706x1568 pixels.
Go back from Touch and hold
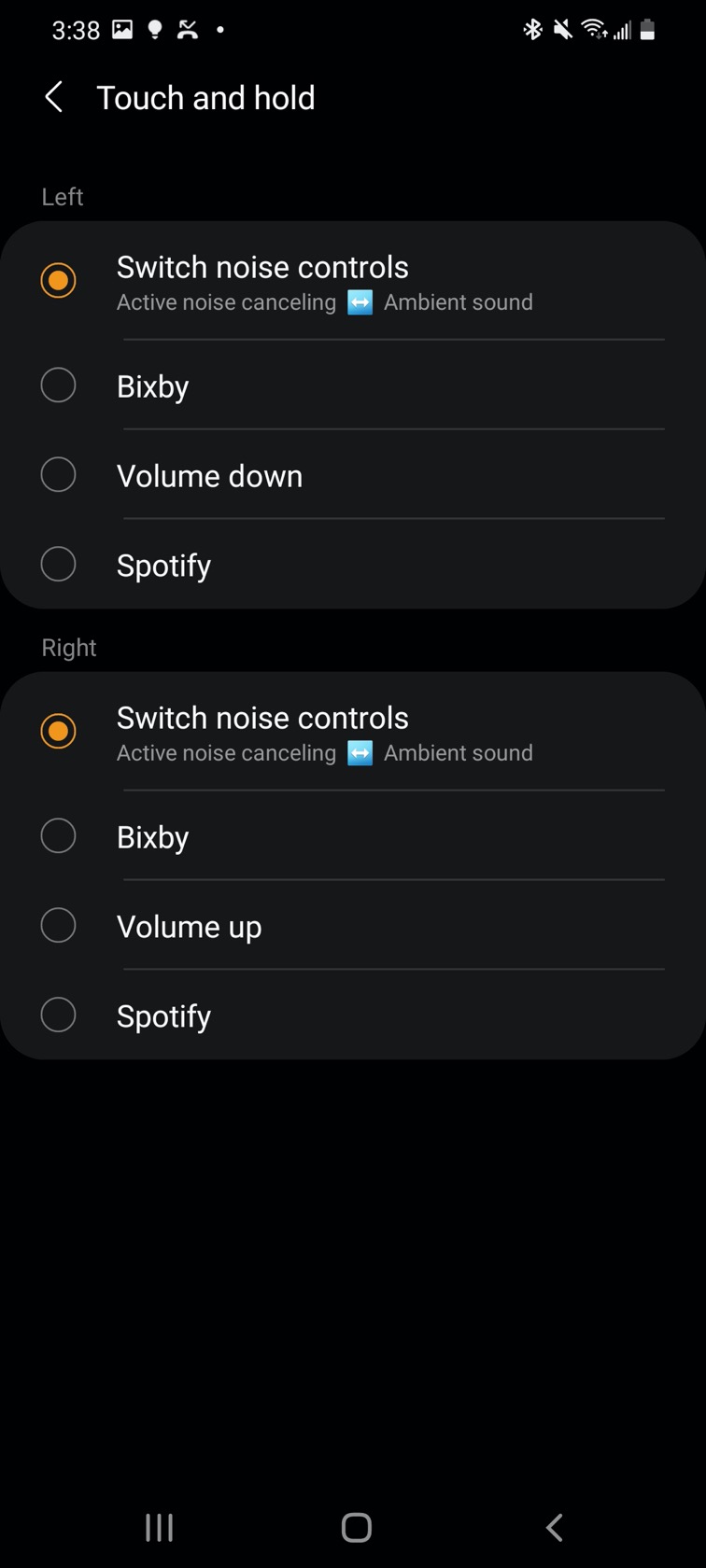pos(54,97)
